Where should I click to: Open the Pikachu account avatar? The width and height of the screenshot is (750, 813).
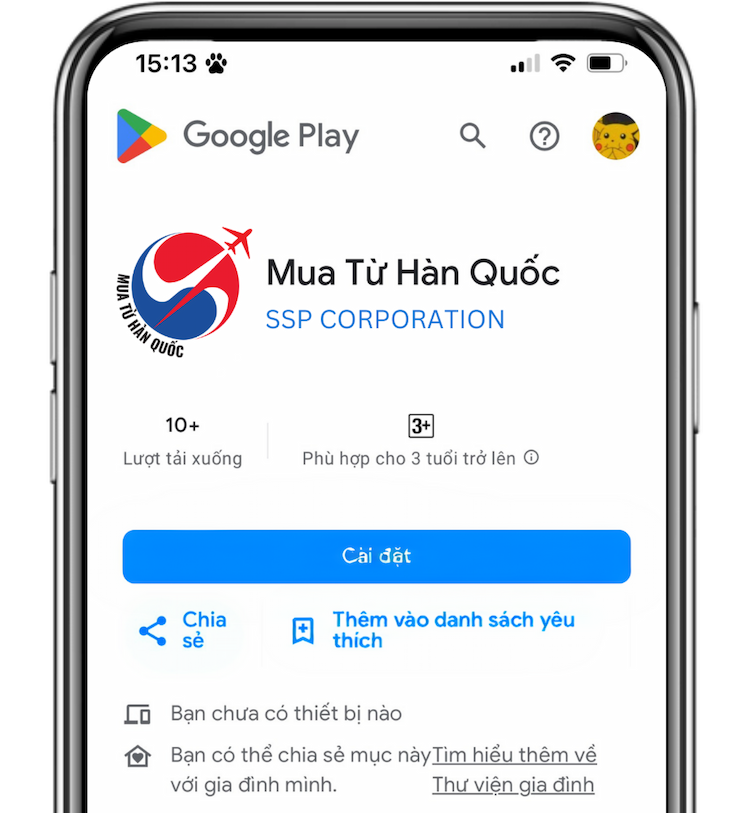(x=616, y=136)
